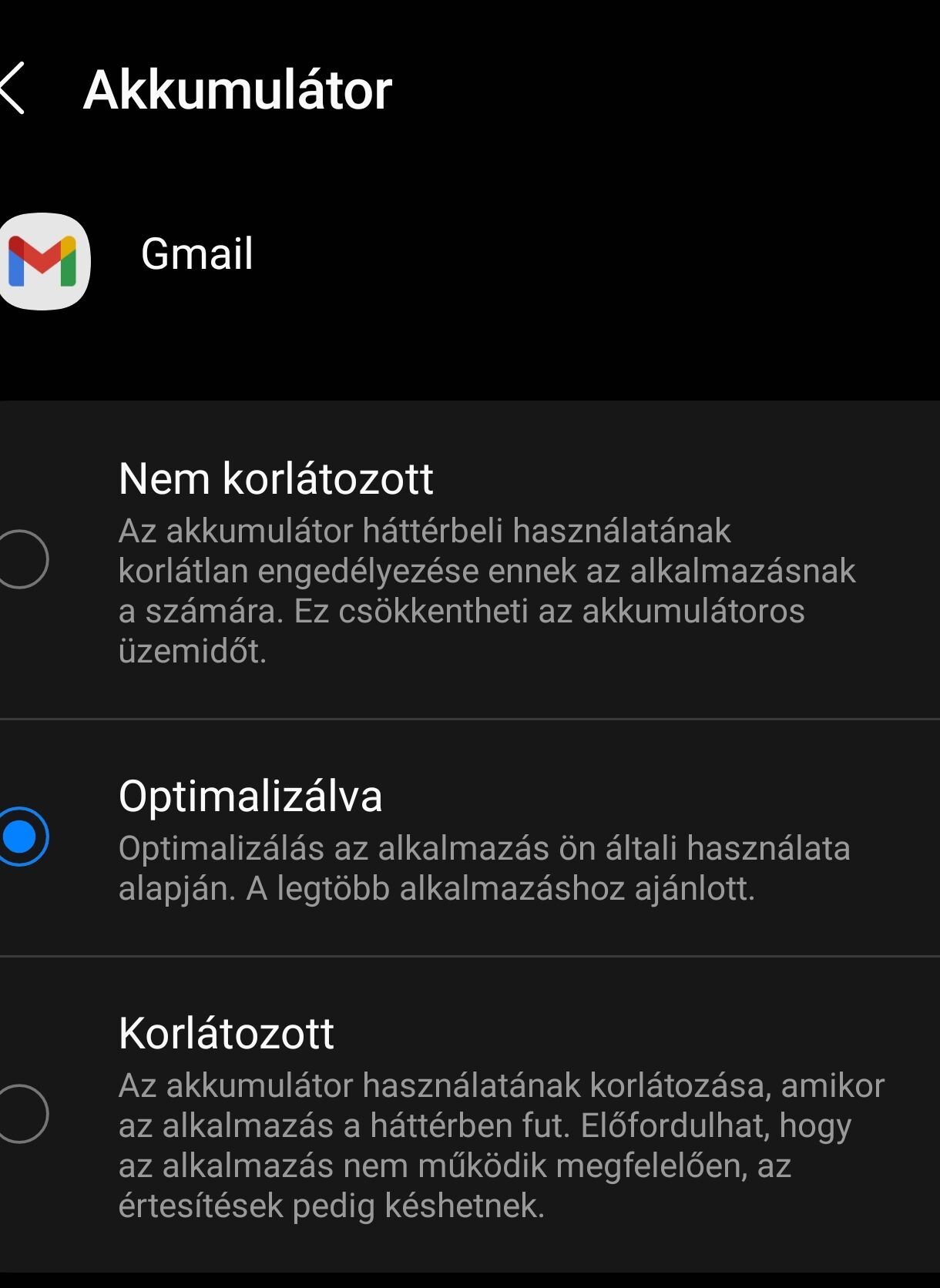Choose the Optimalizálva battery option
Viewport: 940px width, 1288px height.
pyautogui.click(x=22, y=837)
